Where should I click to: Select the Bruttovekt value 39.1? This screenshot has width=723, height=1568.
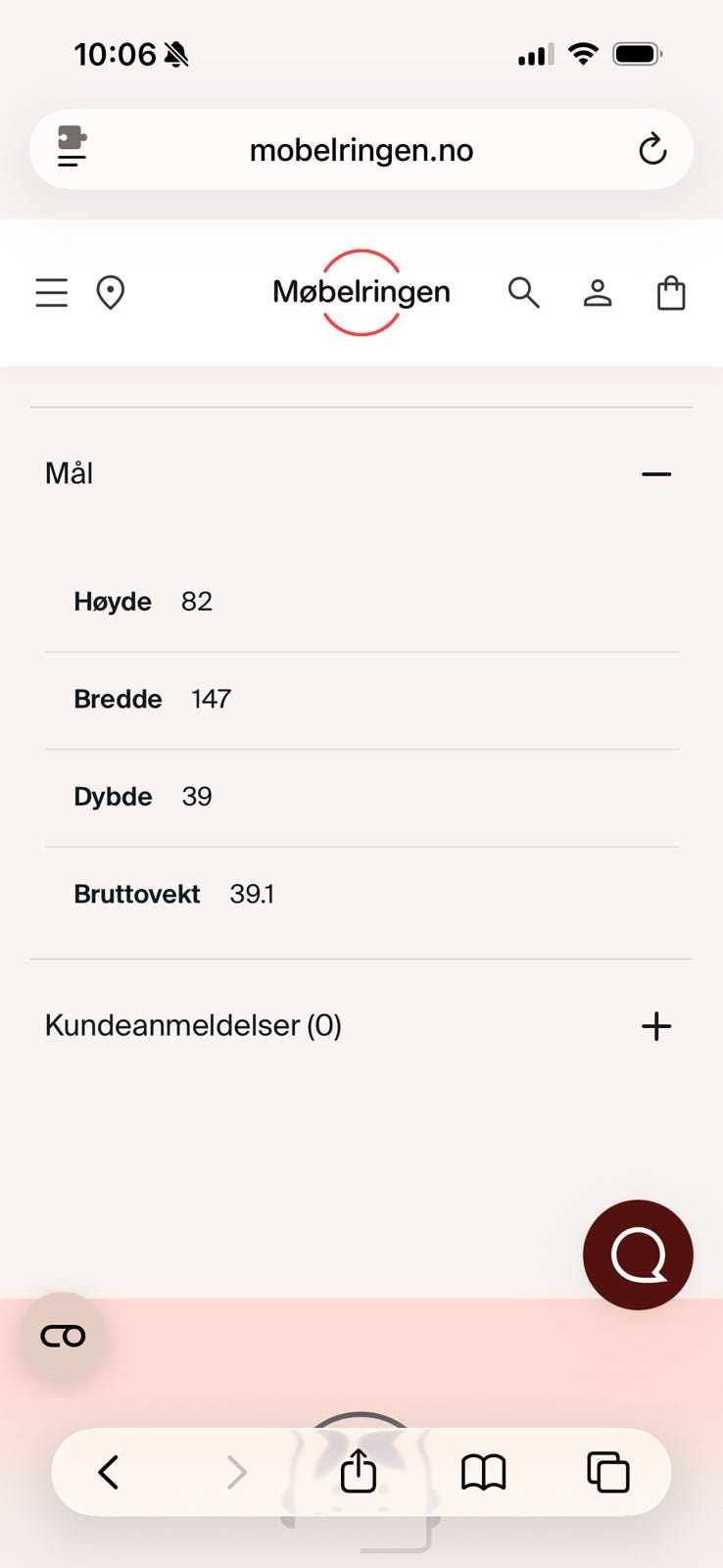[252, 894]
